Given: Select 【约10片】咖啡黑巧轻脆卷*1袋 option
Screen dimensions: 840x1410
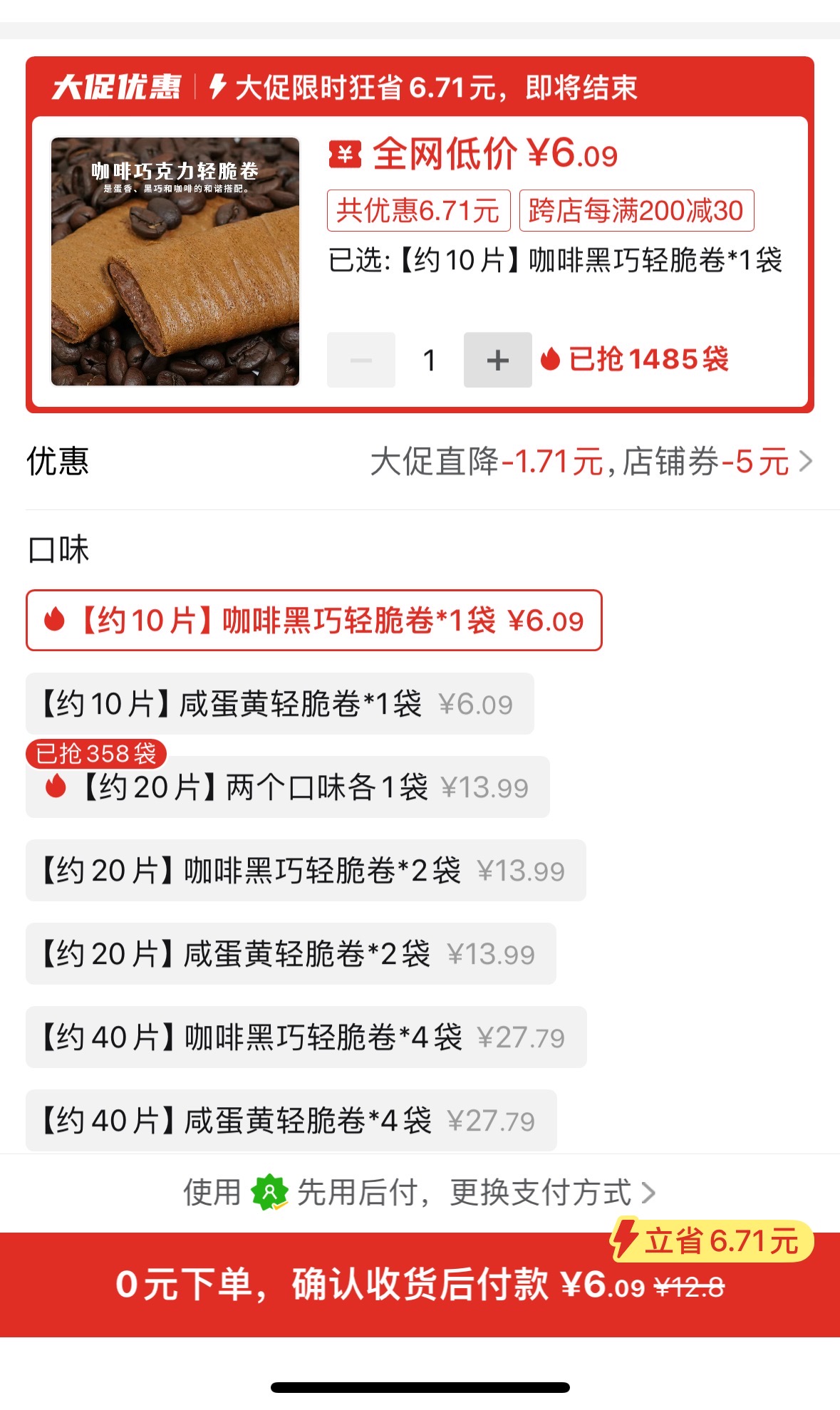Looking at the screenshot, I should point(313,621).
